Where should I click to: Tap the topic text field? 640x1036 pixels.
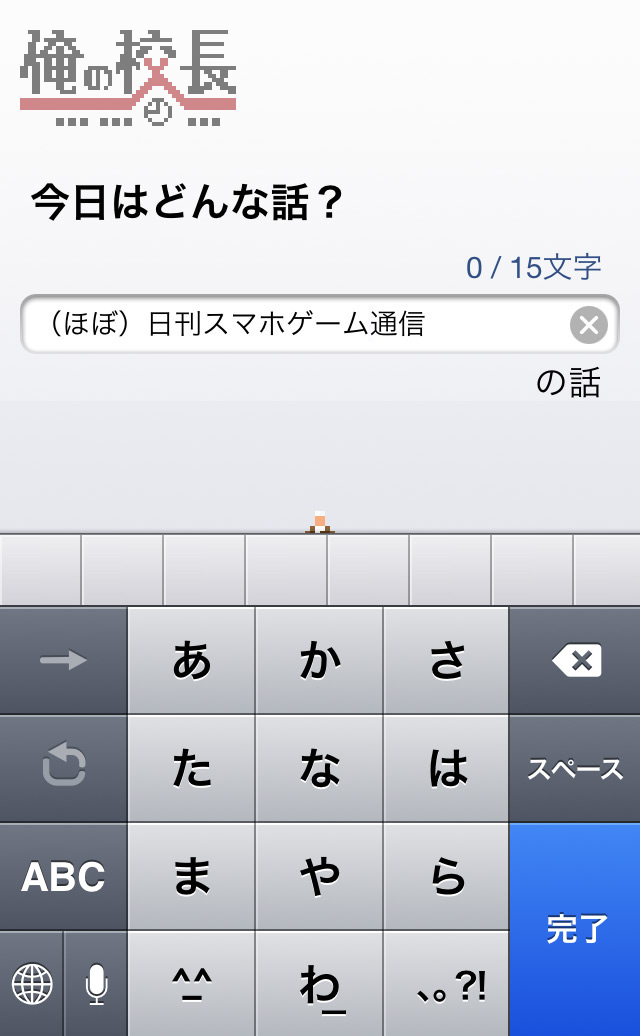pyautogui.click(x=290, y=325)
